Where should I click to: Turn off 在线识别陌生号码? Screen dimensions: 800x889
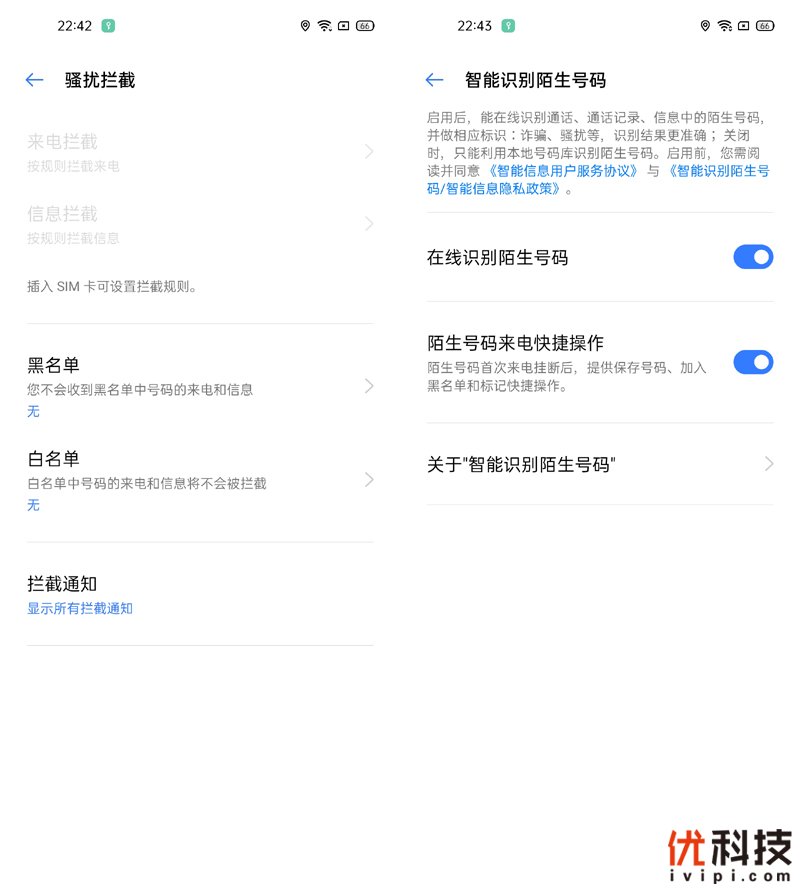[753, 258]
